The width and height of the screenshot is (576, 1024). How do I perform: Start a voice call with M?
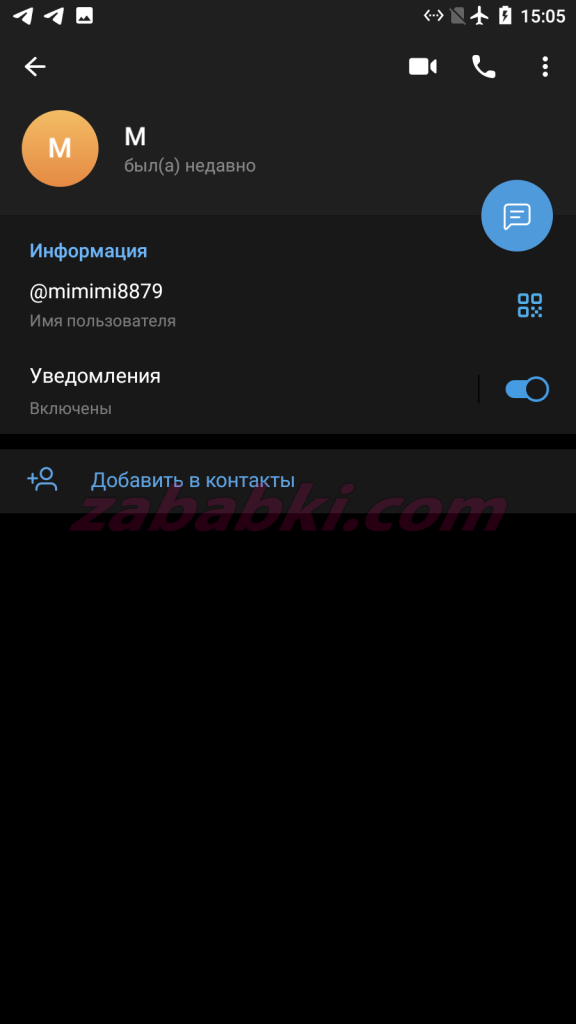(x=483, y=67)
